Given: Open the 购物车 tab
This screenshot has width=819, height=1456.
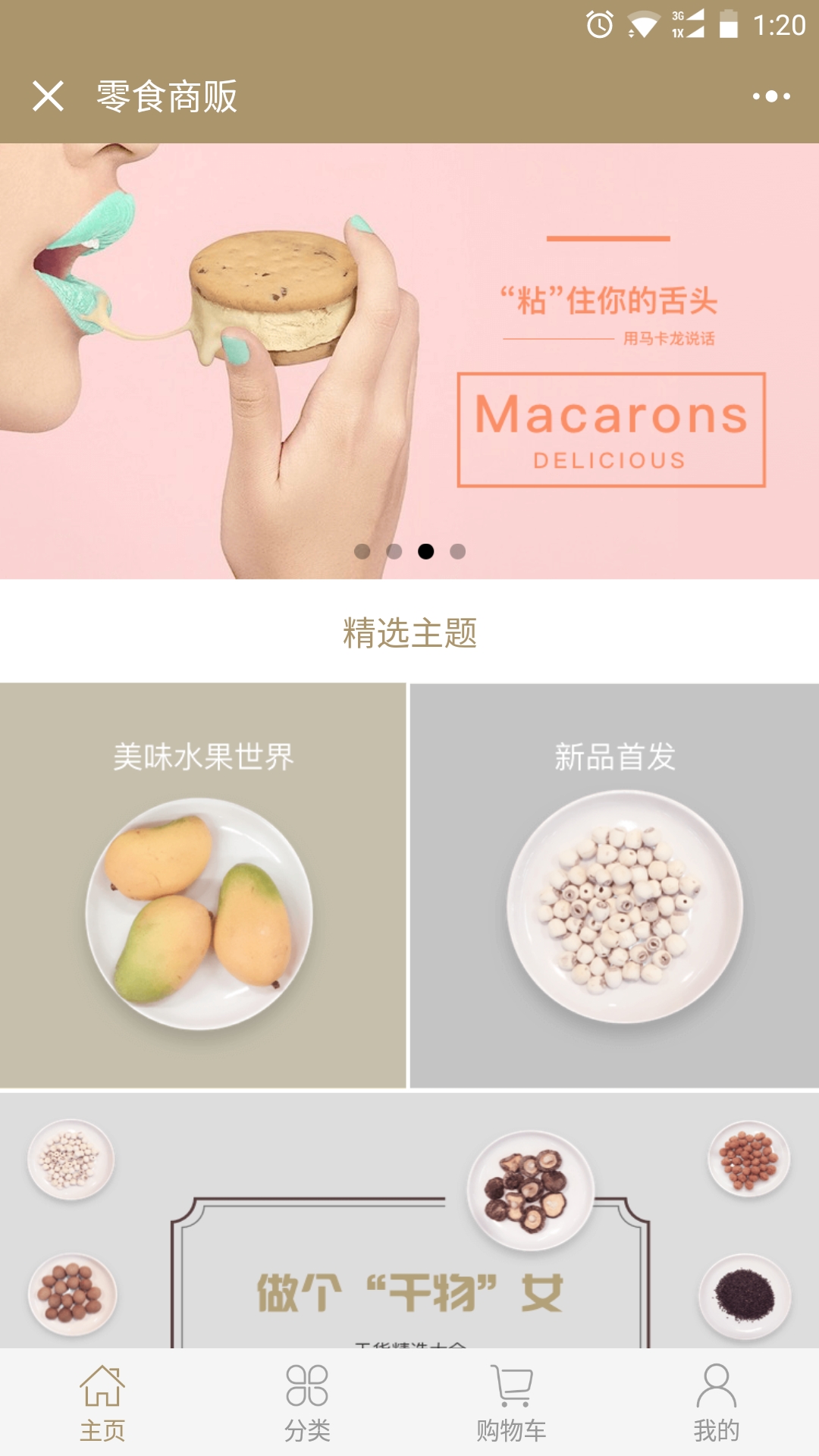Looking at the screenshot, I should (512, 1403).
